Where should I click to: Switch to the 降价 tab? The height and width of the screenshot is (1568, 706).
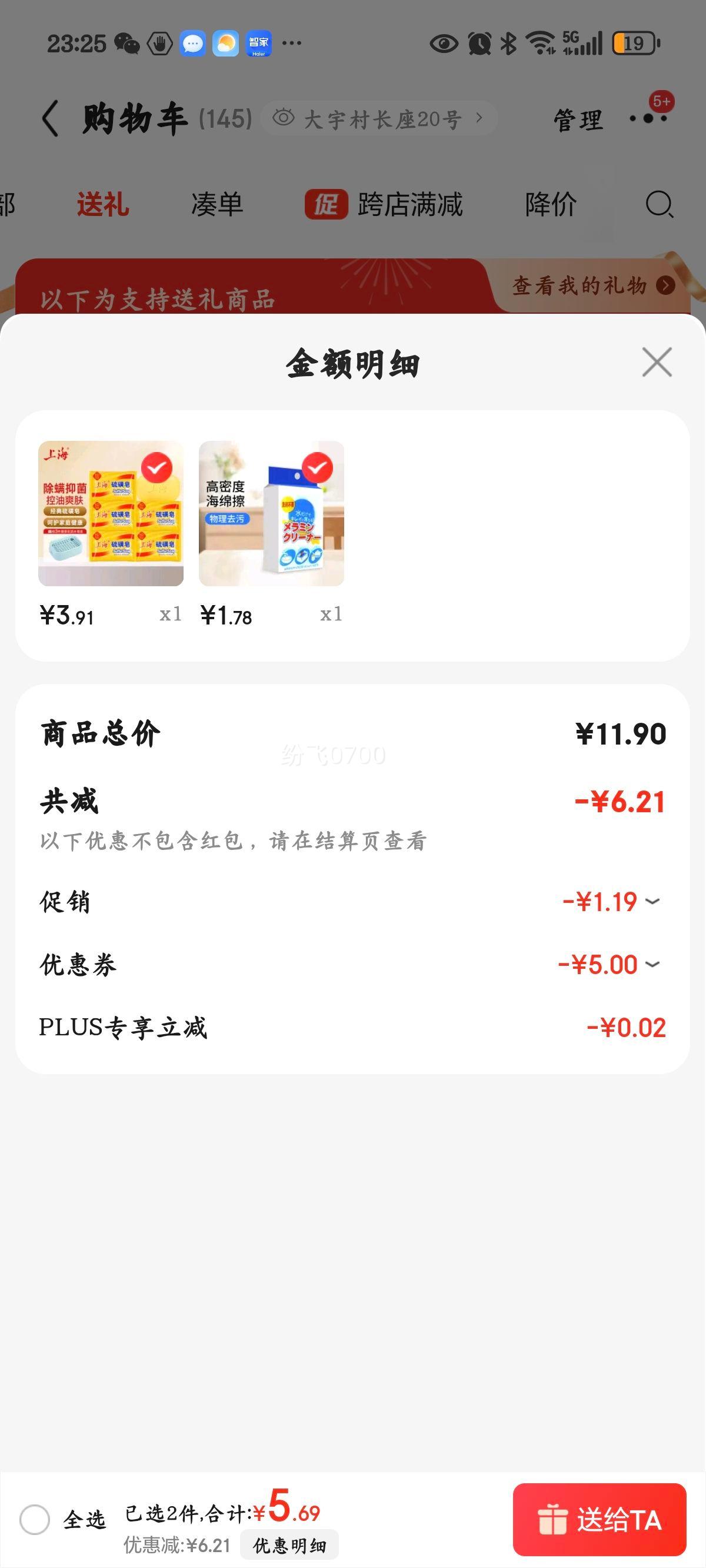(551, 204)
